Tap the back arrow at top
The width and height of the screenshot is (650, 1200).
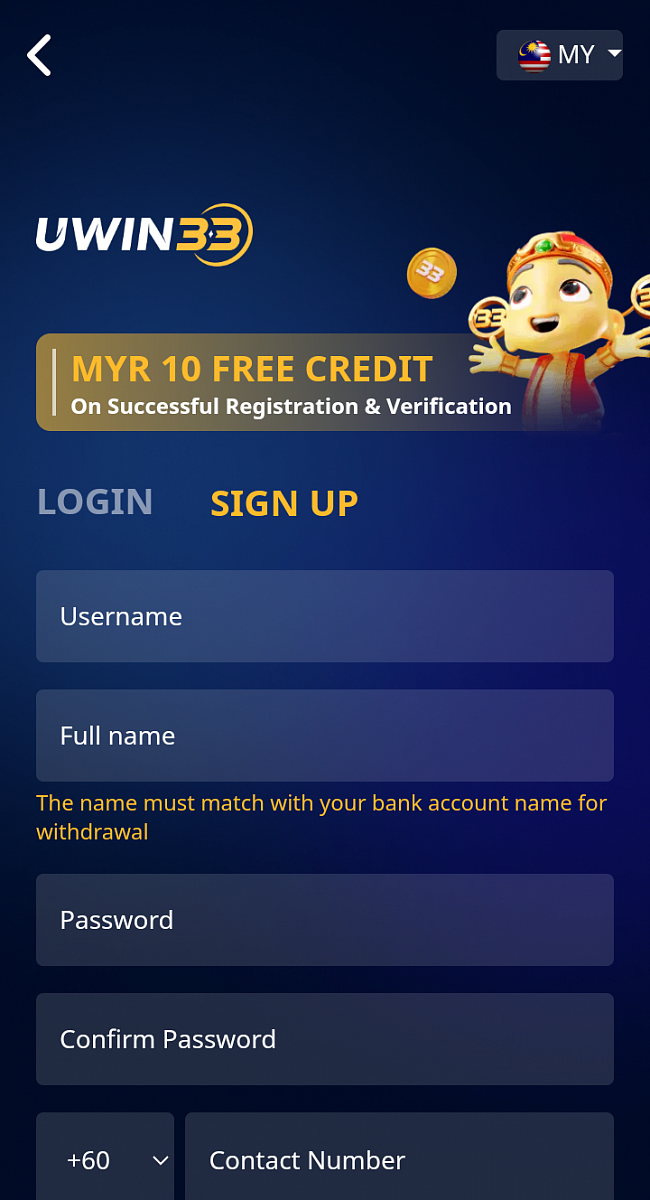click(40, 55)
